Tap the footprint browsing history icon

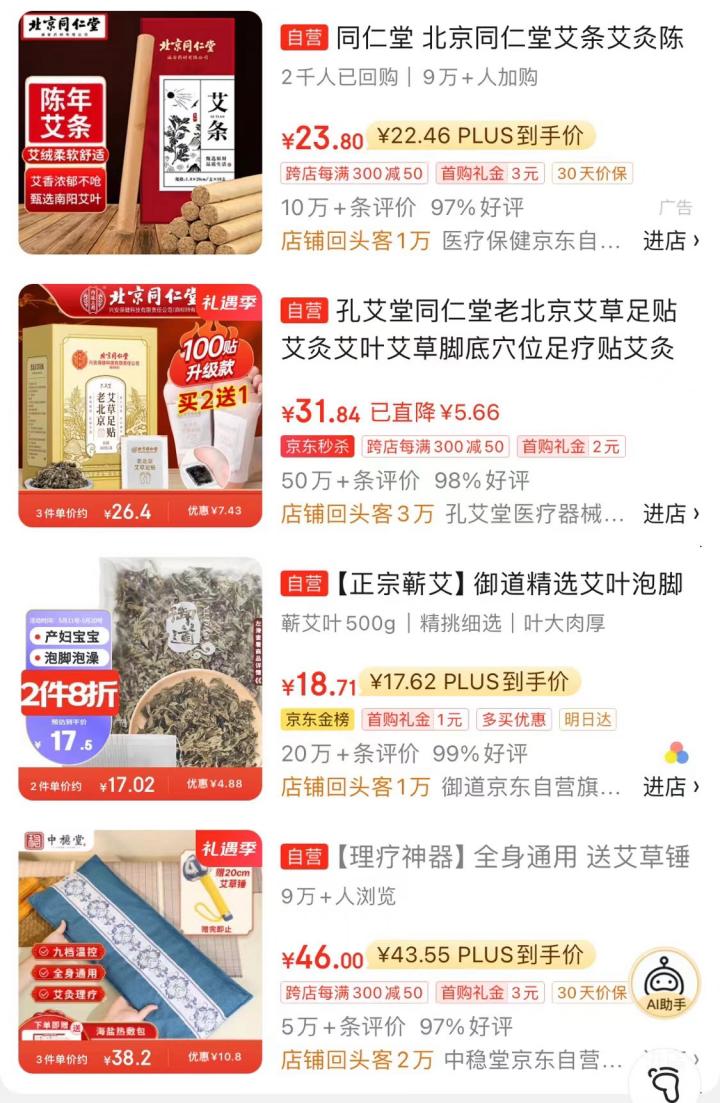pos(666,1084)
